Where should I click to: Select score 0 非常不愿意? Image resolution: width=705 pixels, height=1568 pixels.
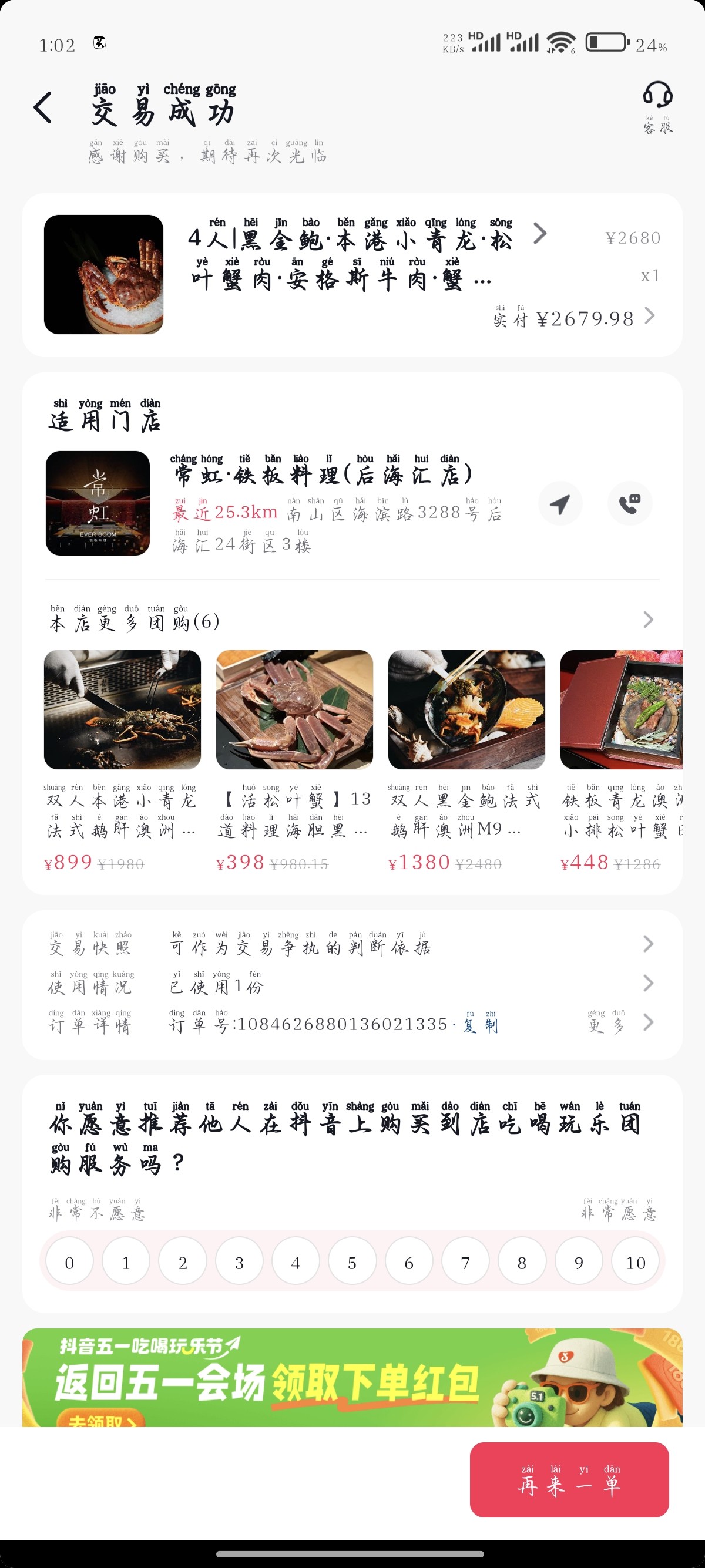point(69,1263)
